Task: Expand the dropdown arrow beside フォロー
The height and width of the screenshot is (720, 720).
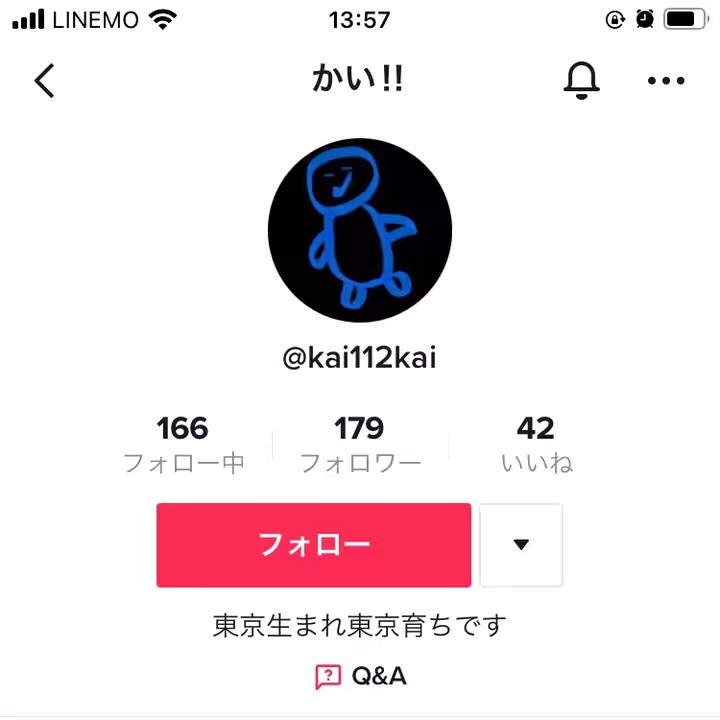Action: pos(521,545)
